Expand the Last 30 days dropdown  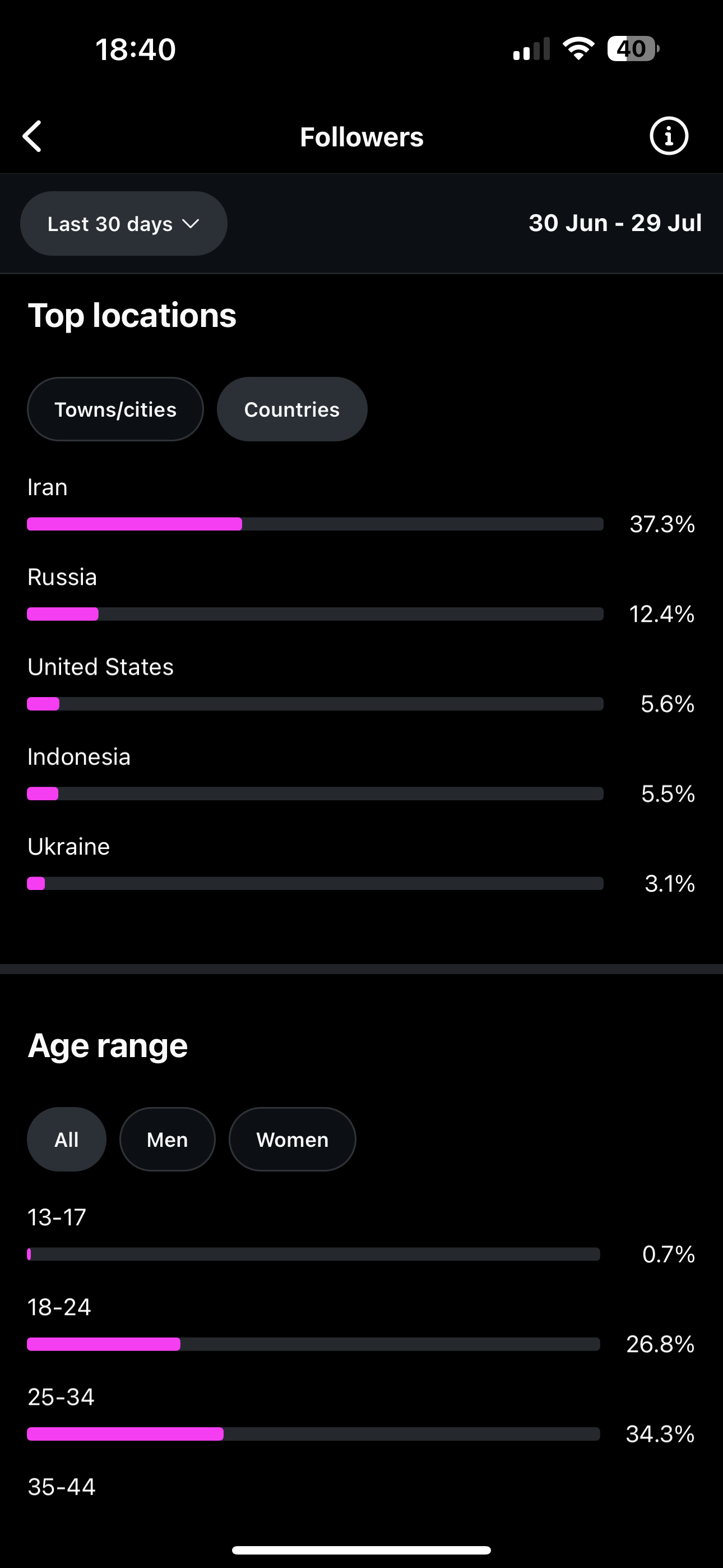pos(123,223)
